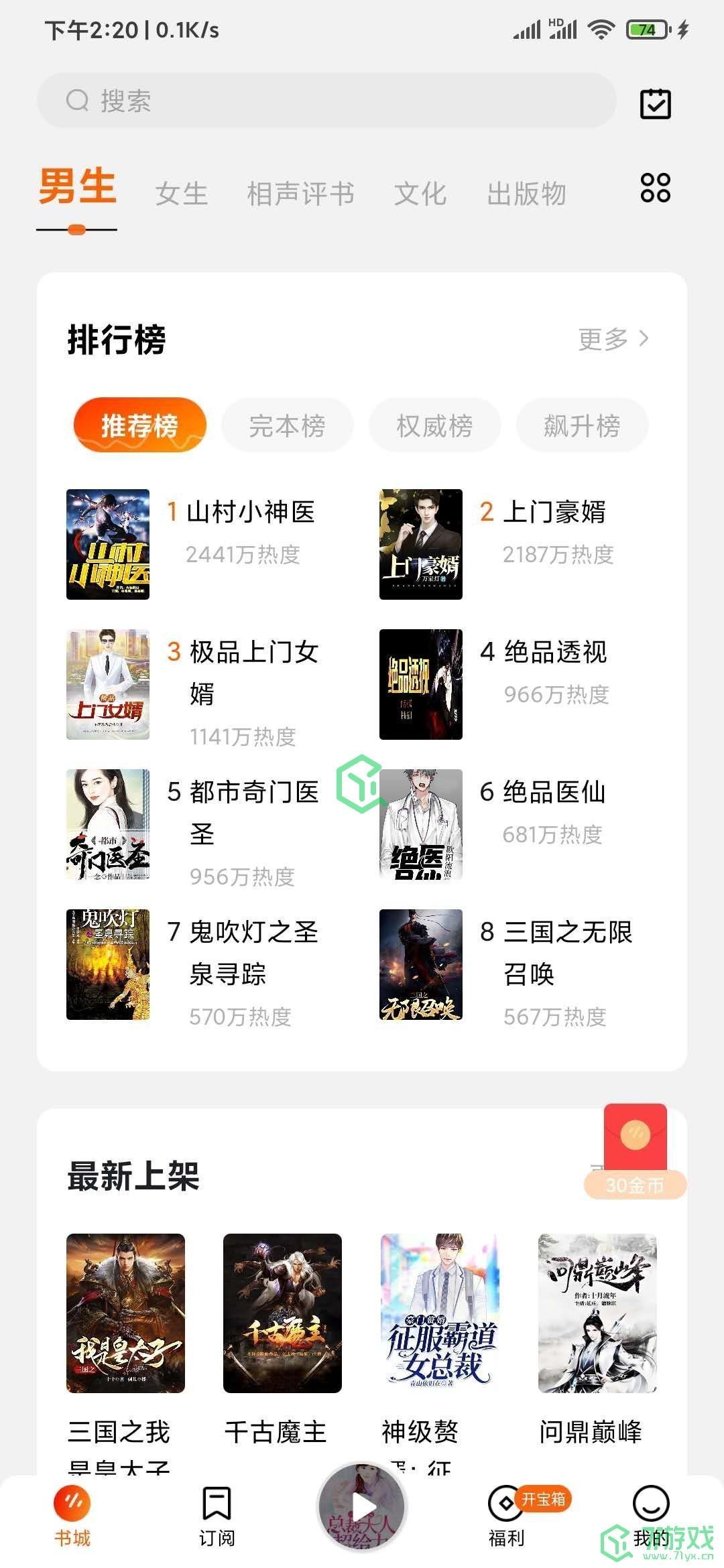Open the new release 问鼎巅峰
Screen dimensions: 724x1568
(597, 1313)
